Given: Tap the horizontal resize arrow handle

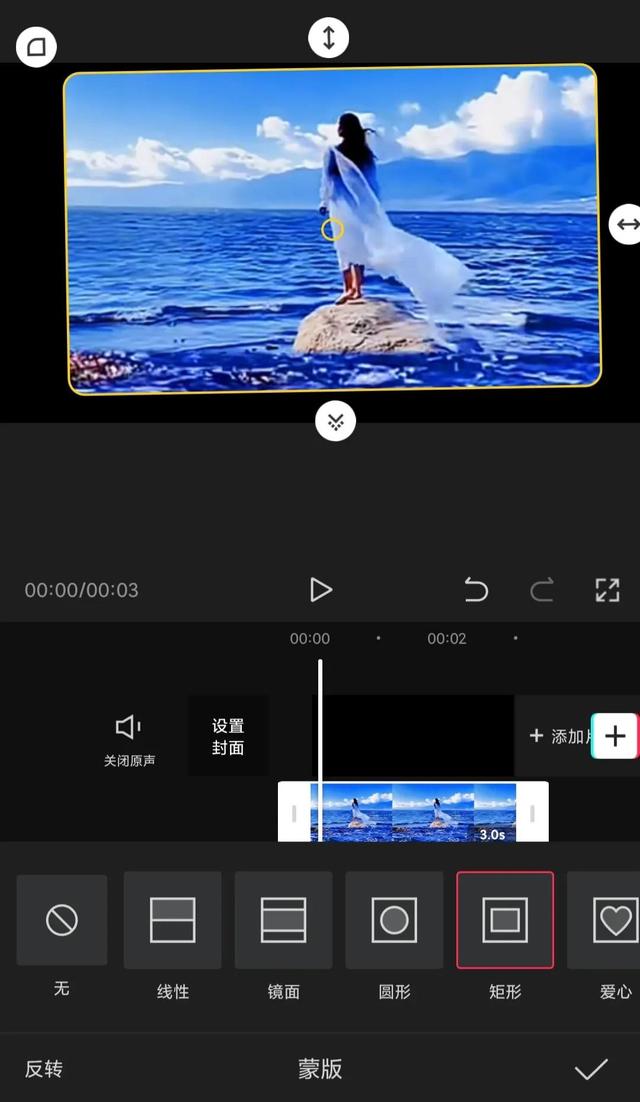Looking at the screenshot, I should (x=626, y=224).
